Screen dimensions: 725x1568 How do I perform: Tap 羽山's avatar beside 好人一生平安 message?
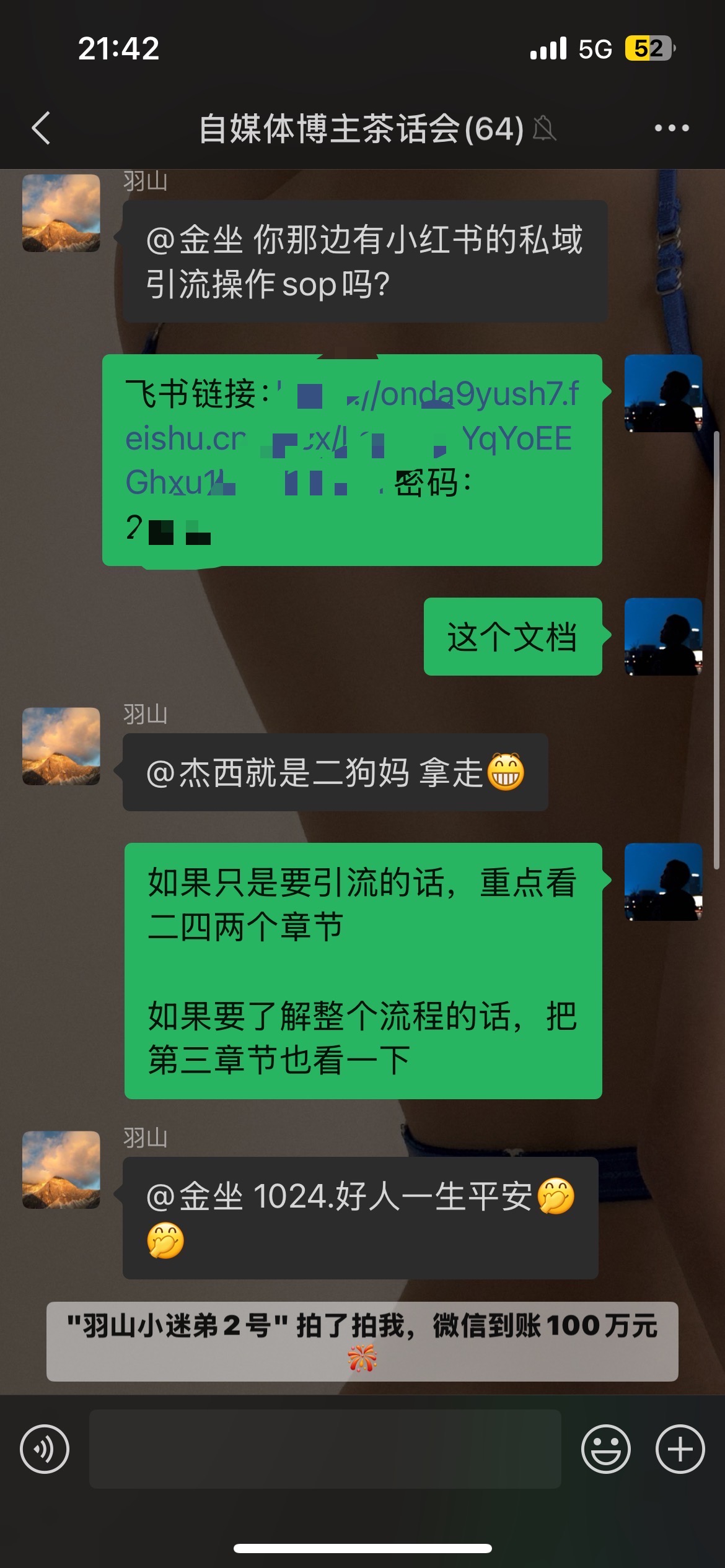[x=61, y=1170]
